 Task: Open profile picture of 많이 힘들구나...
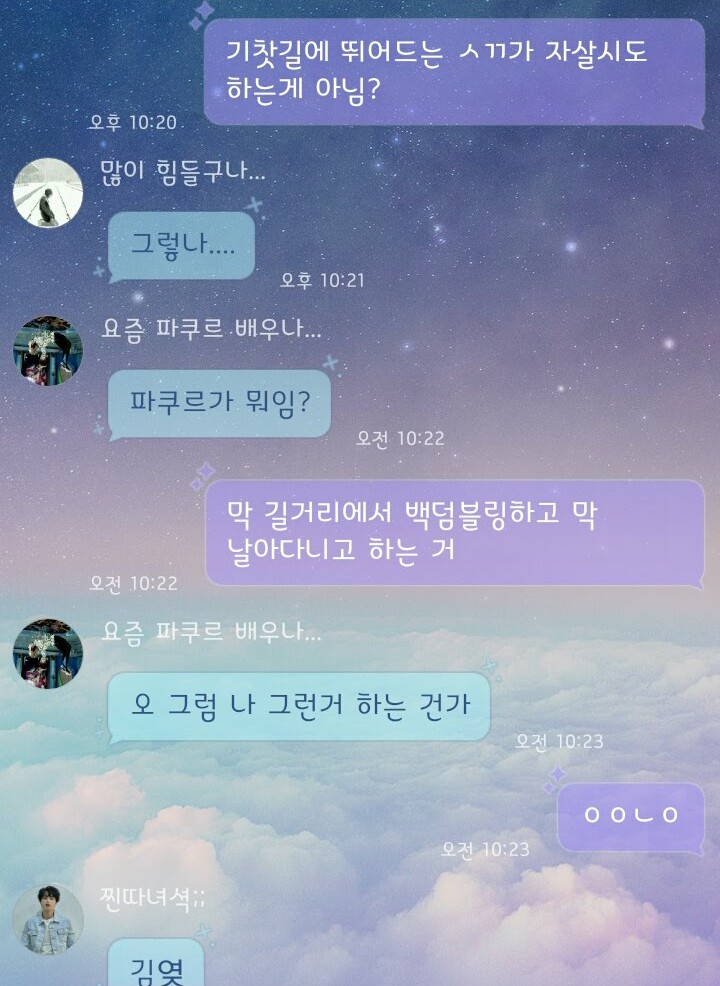pos(47,193)
